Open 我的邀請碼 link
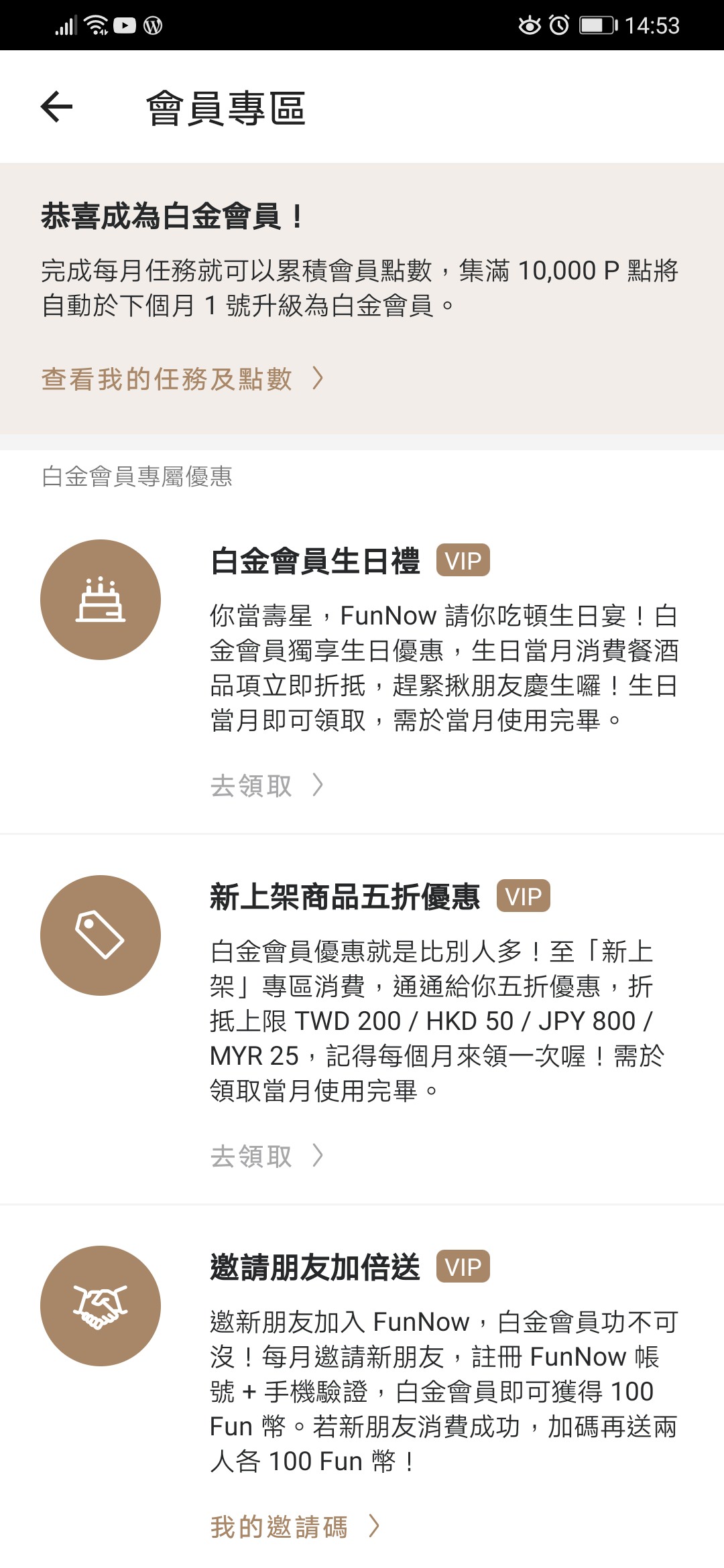Image resolution: width=724 pixels, height=1568 pixels. coord(294,1527)
